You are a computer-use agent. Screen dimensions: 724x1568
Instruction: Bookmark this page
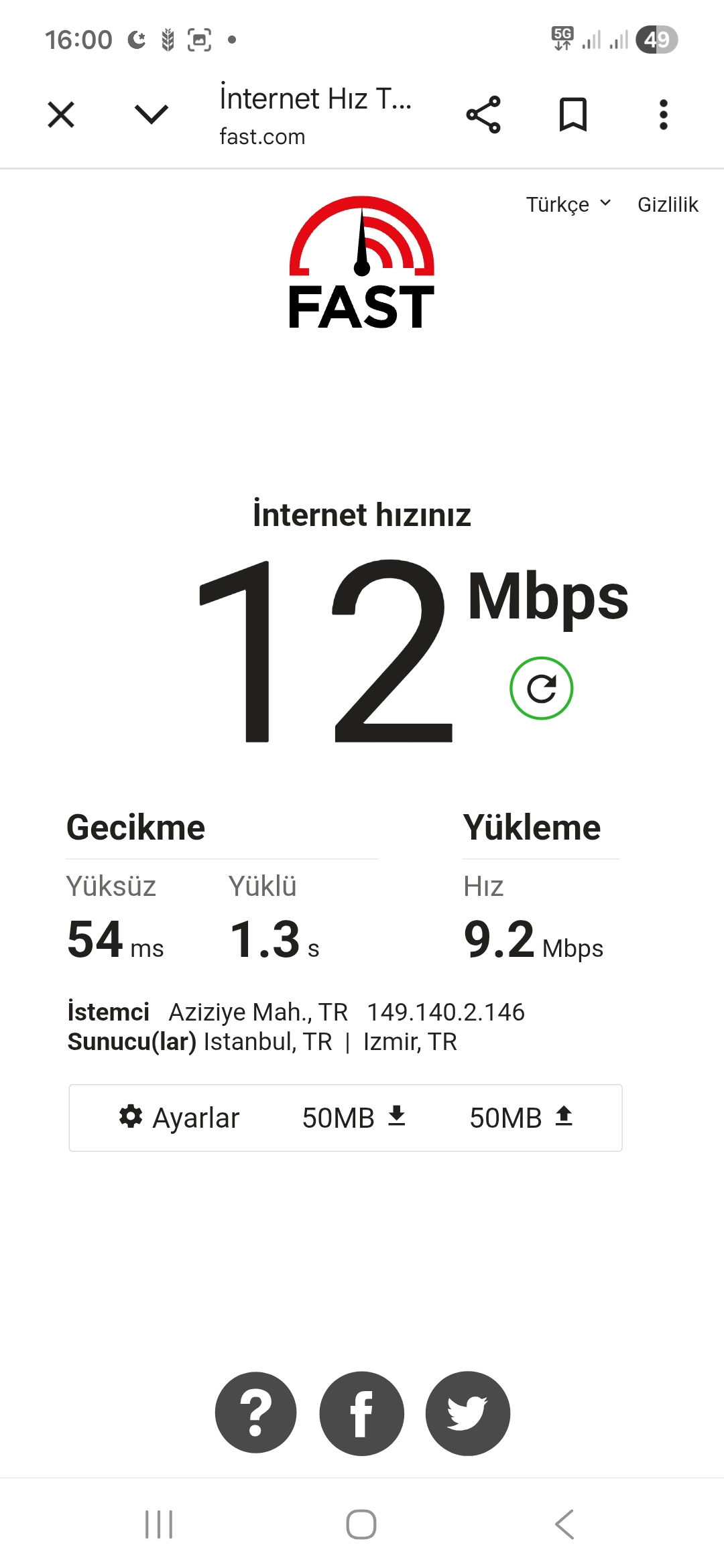pyautogui.click(x=573, y=115)
